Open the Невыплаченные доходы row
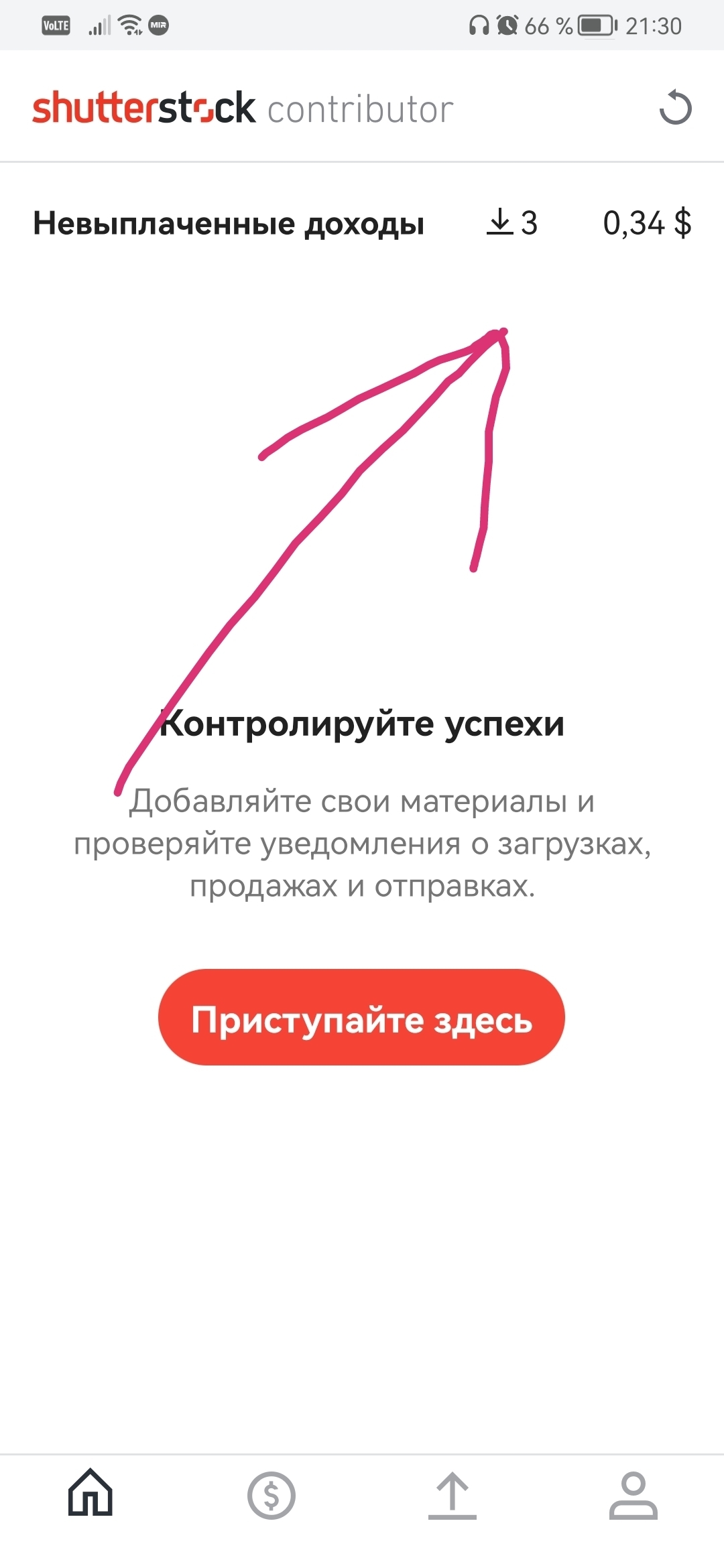The image size is (724, 1568). coord(362,223)
